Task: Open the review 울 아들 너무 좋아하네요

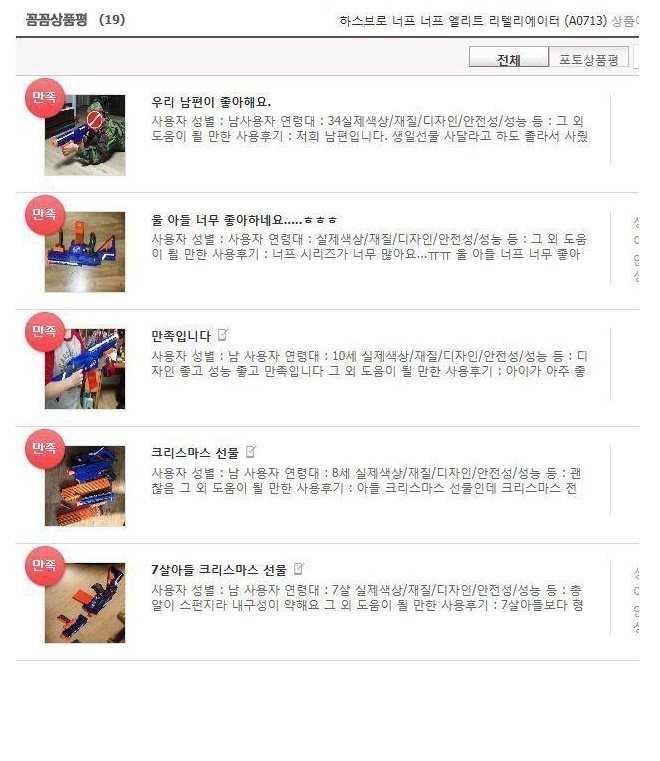Action: pyautogui.click(x=244, y=219)
